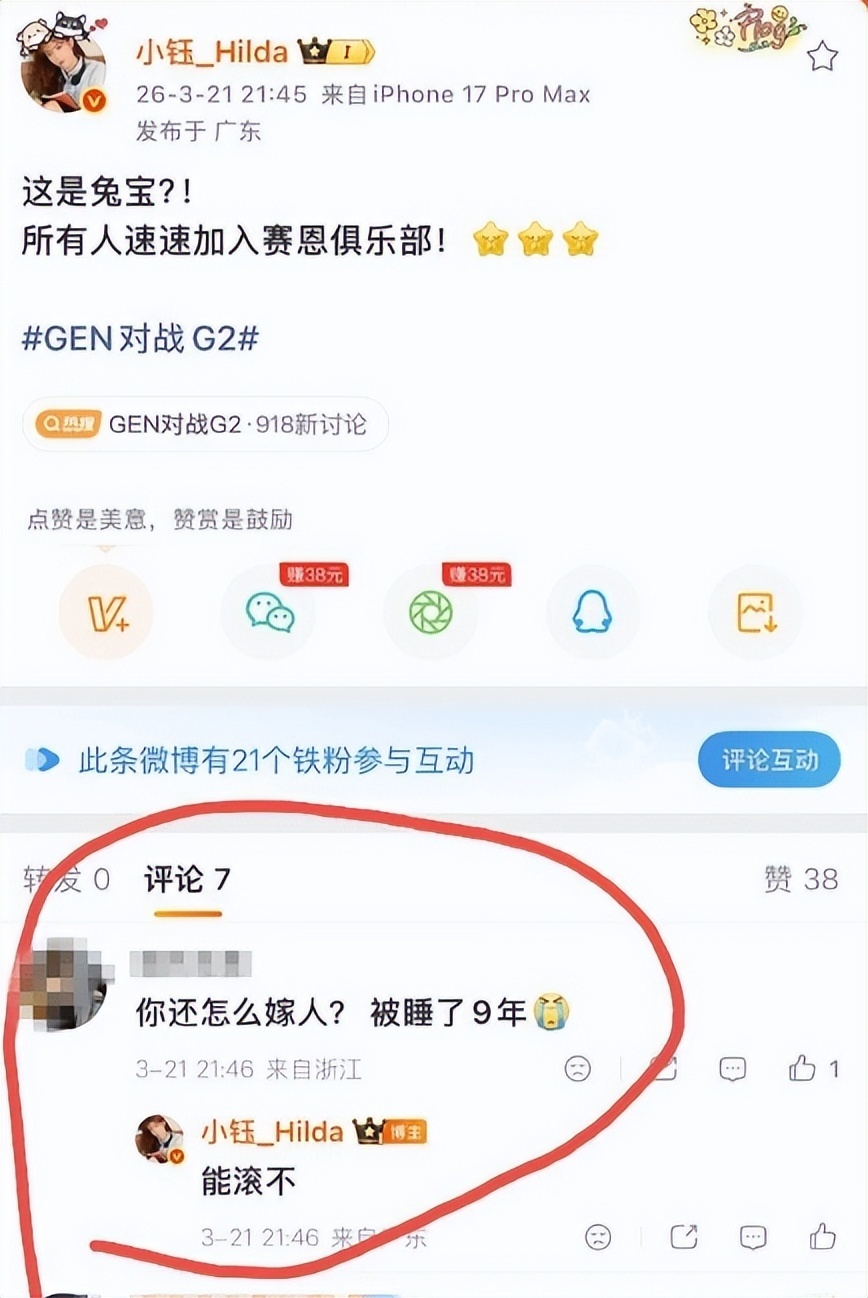Image resolution: width=868 pixels, height=1298 pixels.
Task: Dislike the comment from 浙江
Action: (x=578, y=1069)
